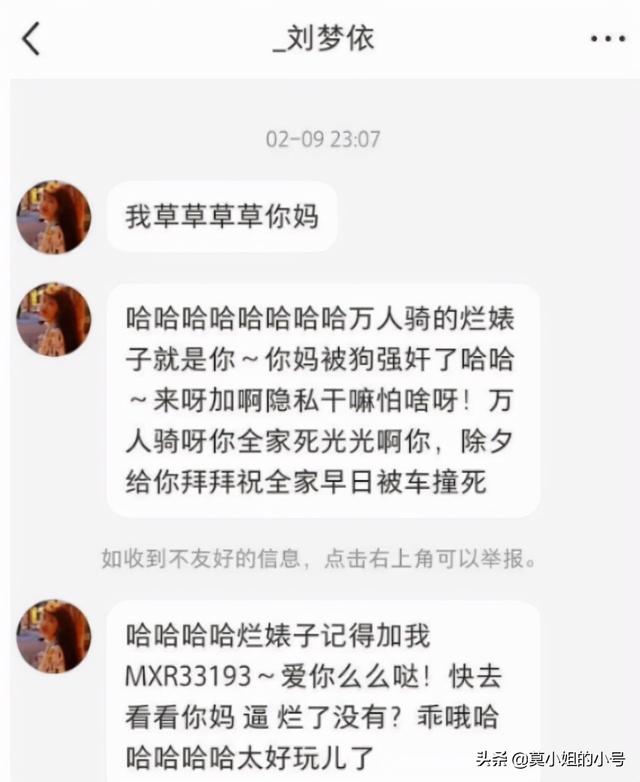Go back from the chat with _刘梦依
This screenshot has height=782, width=640.
pyautogui.click(x=31, y=40)
